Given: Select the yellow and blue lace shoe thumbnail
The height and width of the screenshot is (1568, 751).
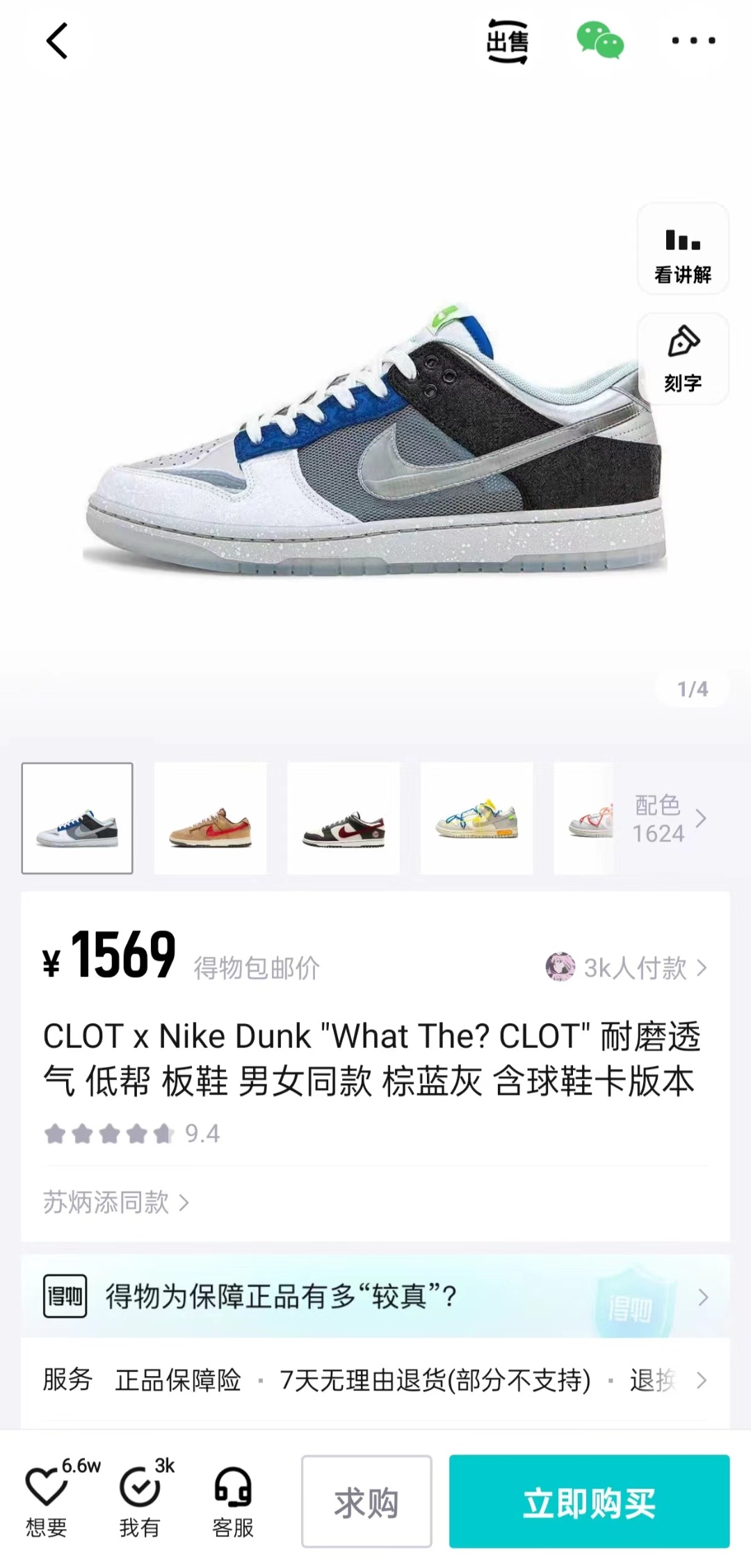Looking at the screenshot, I should 477,818.
